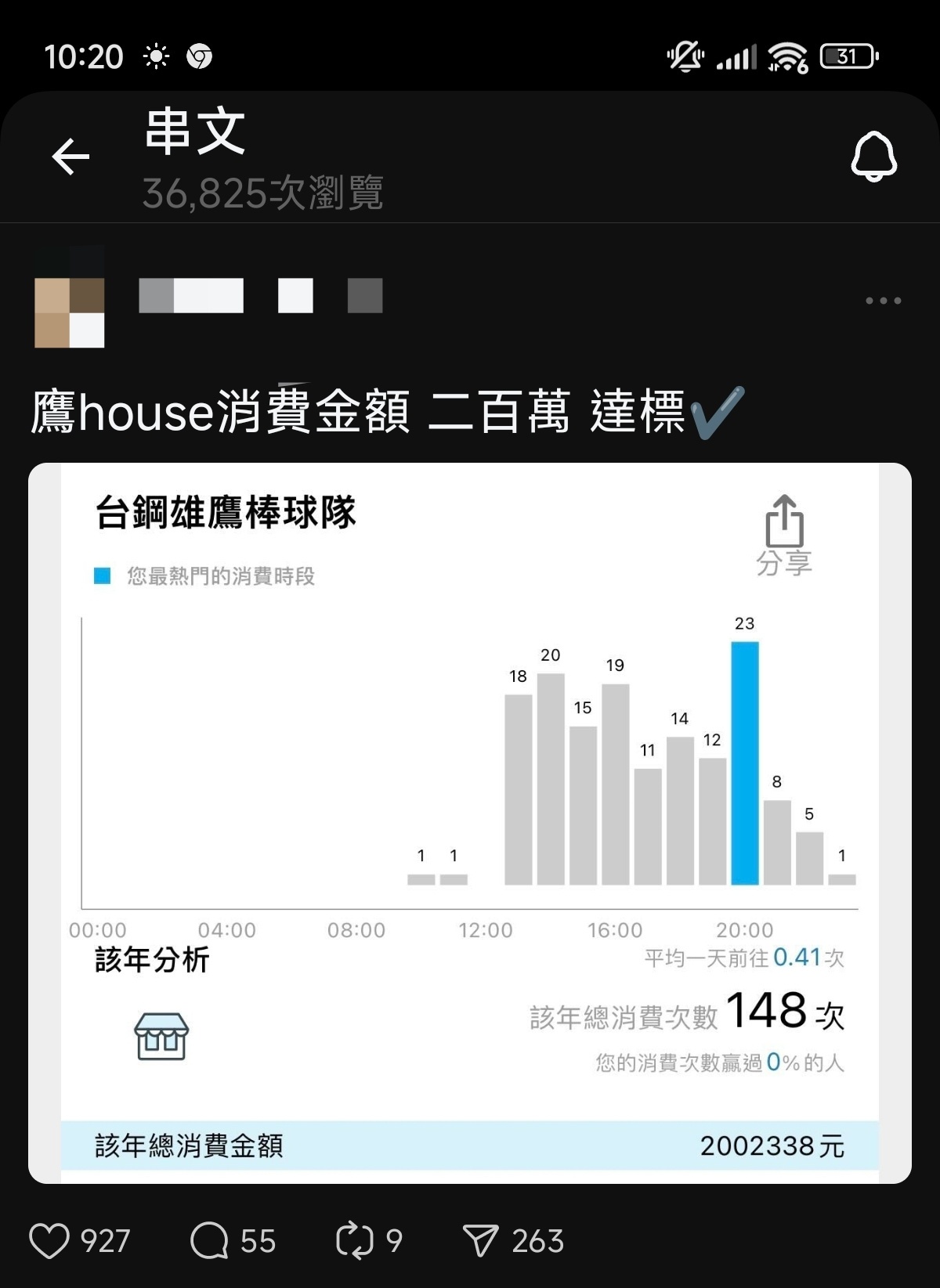Viewport: 940px width, 1288px height.
Task: Open the notifications bell
Action: pos(873,157)
